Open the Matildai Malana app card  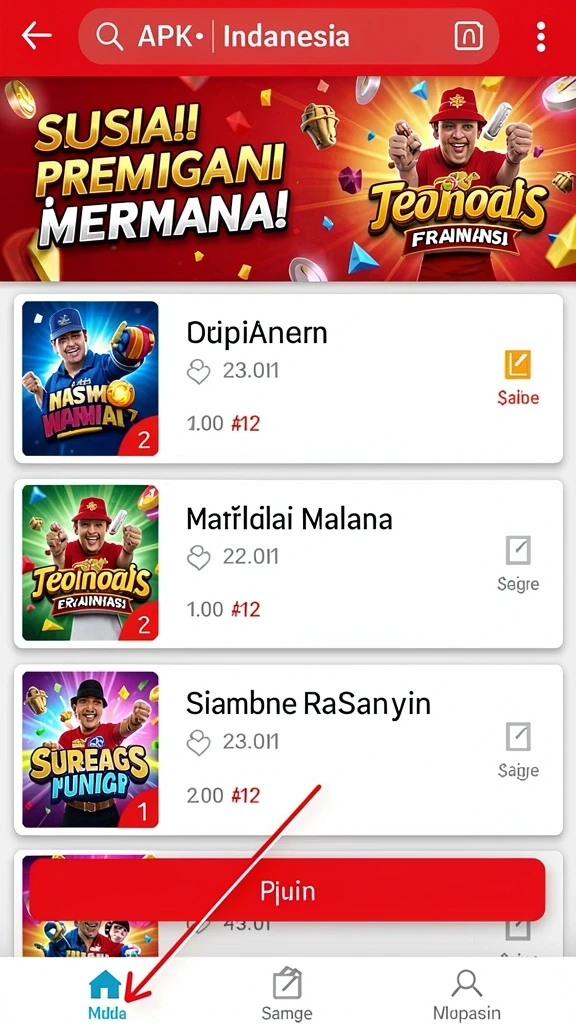click(288, 564)
